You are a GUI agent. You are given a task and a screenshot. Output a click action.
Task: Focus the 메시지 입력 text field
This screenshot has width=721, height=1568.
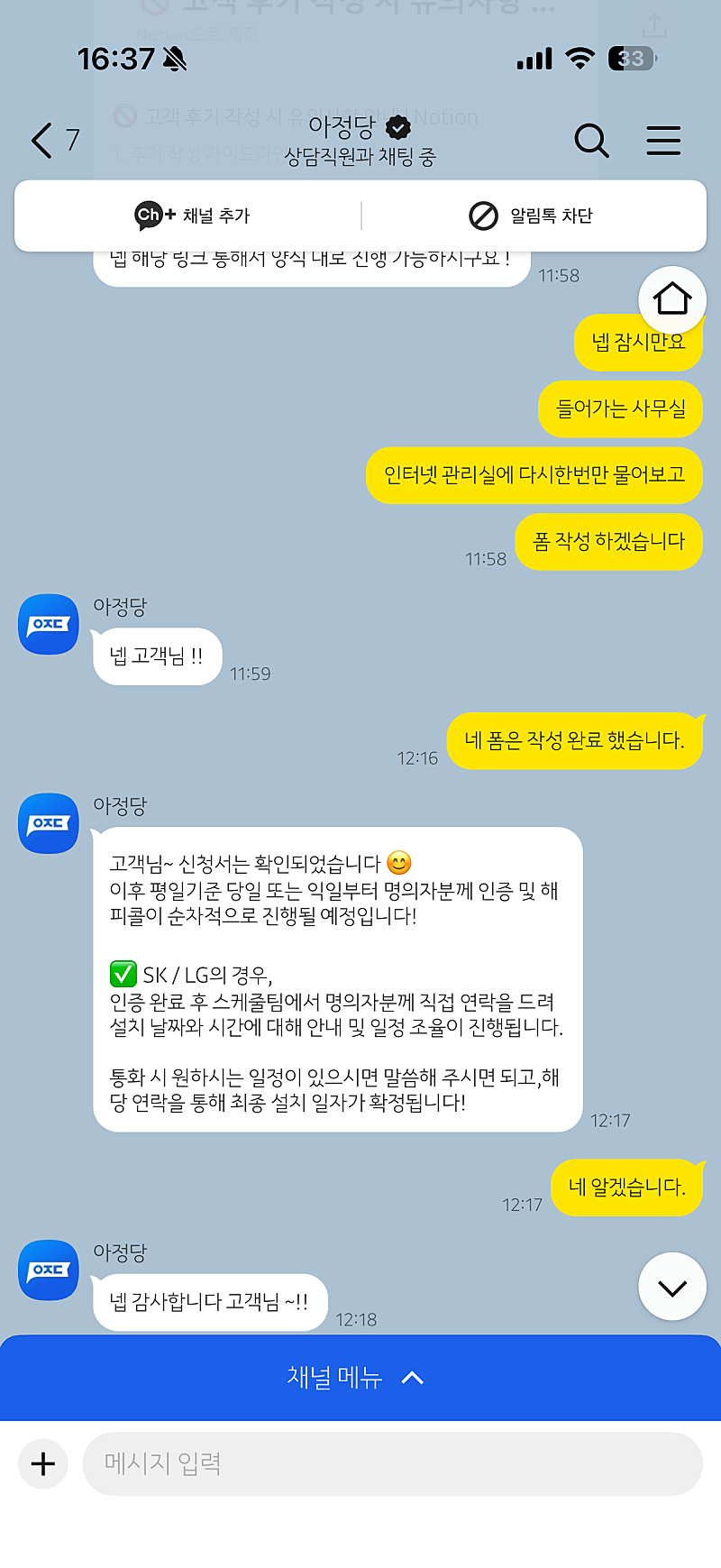[392, 1463]
